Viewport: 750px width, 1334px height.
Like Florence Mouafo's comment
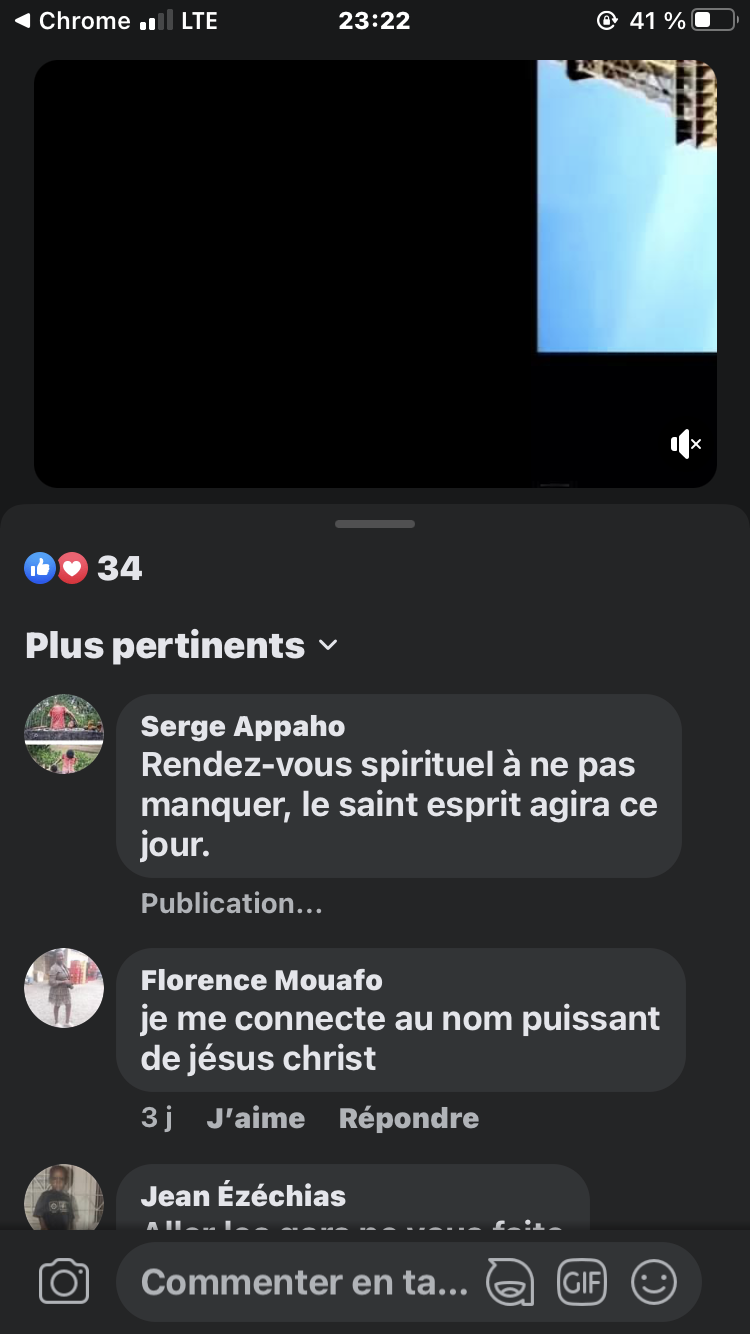tap(255, 1118)
